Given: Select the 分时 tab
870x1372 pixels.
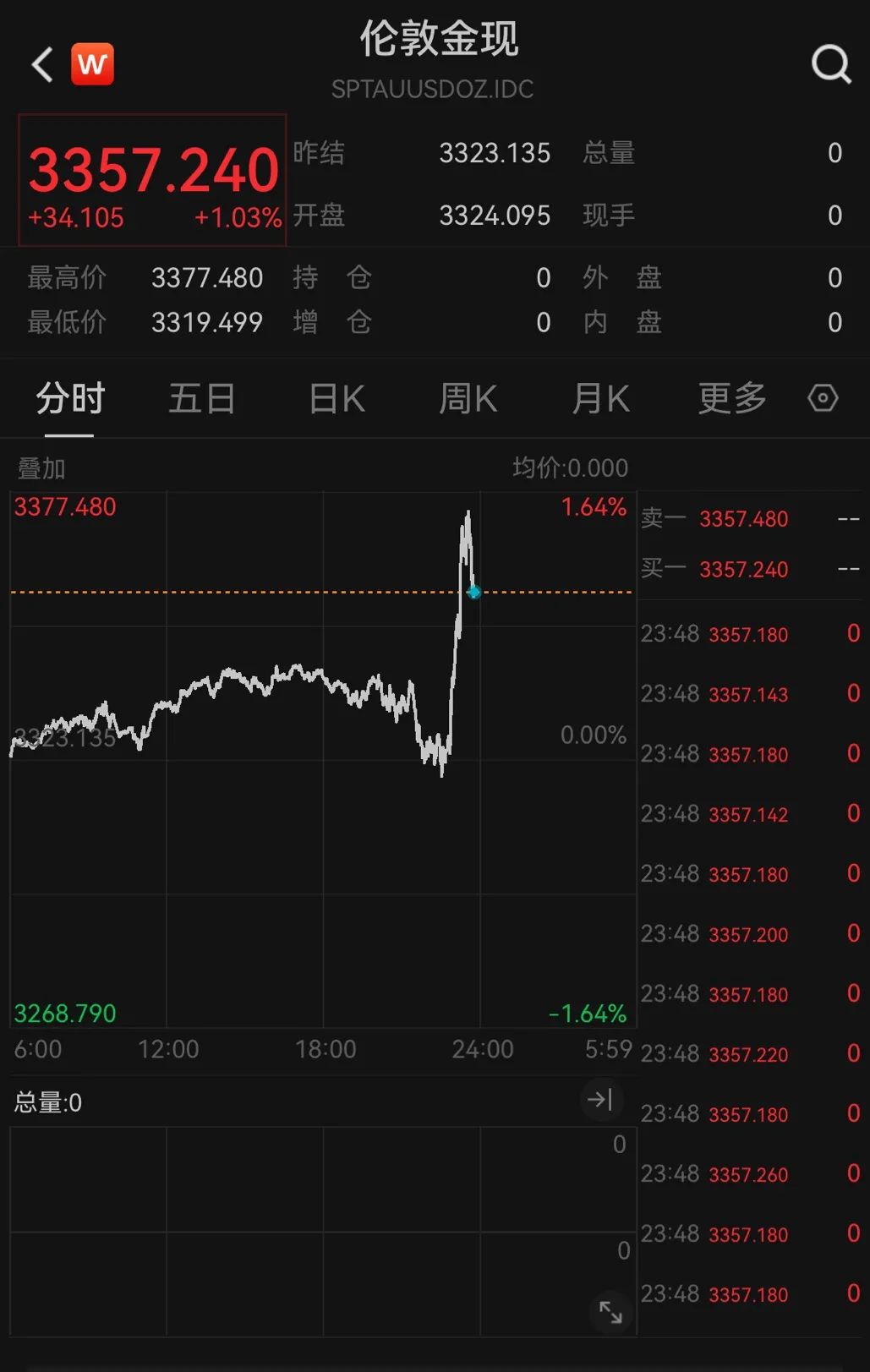Looking at the screenshot, I should point(70,398).
